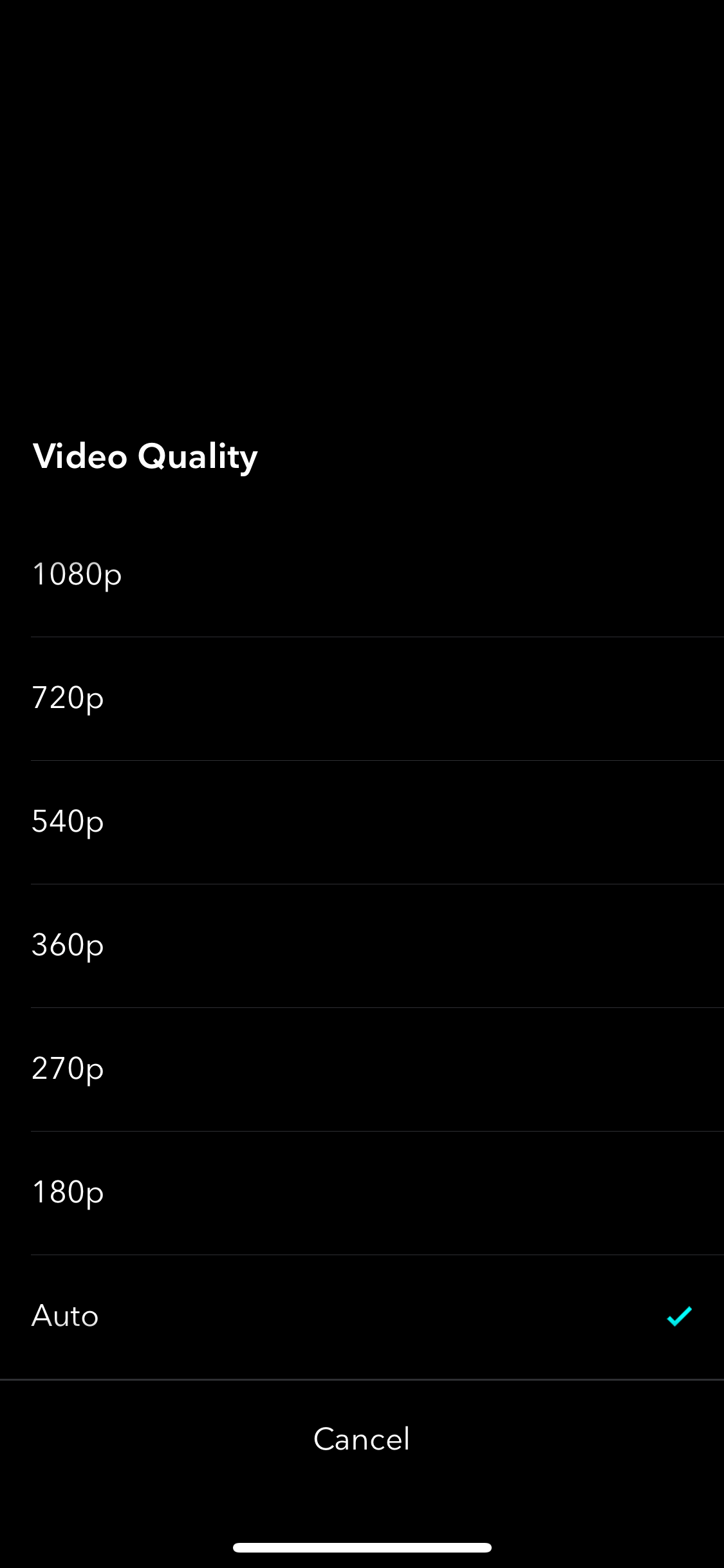Keep the Auto quality setting
724x1568 pixels.
[362, 1316]
